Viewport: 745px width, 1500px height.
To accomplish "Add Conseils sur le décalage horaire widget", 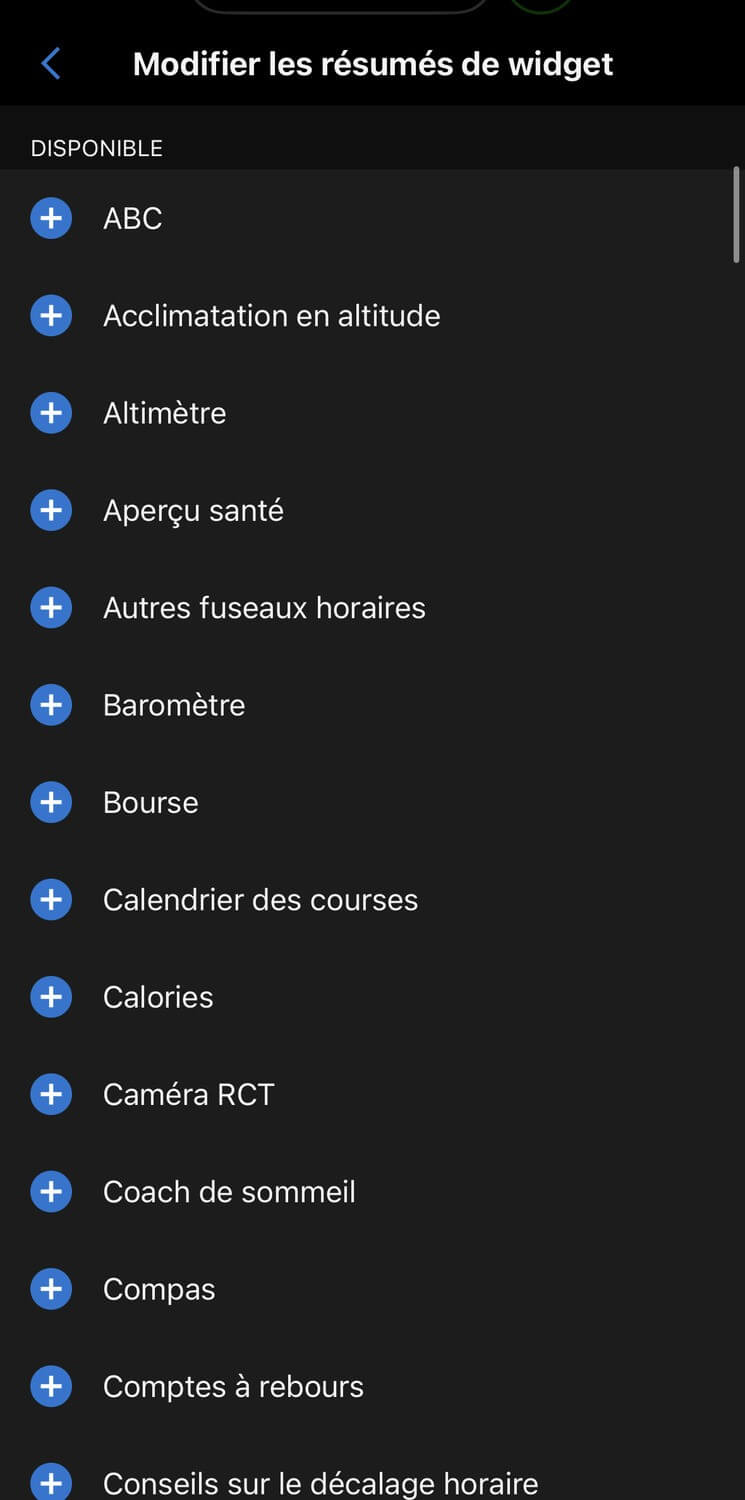I will click(51, 1483).
